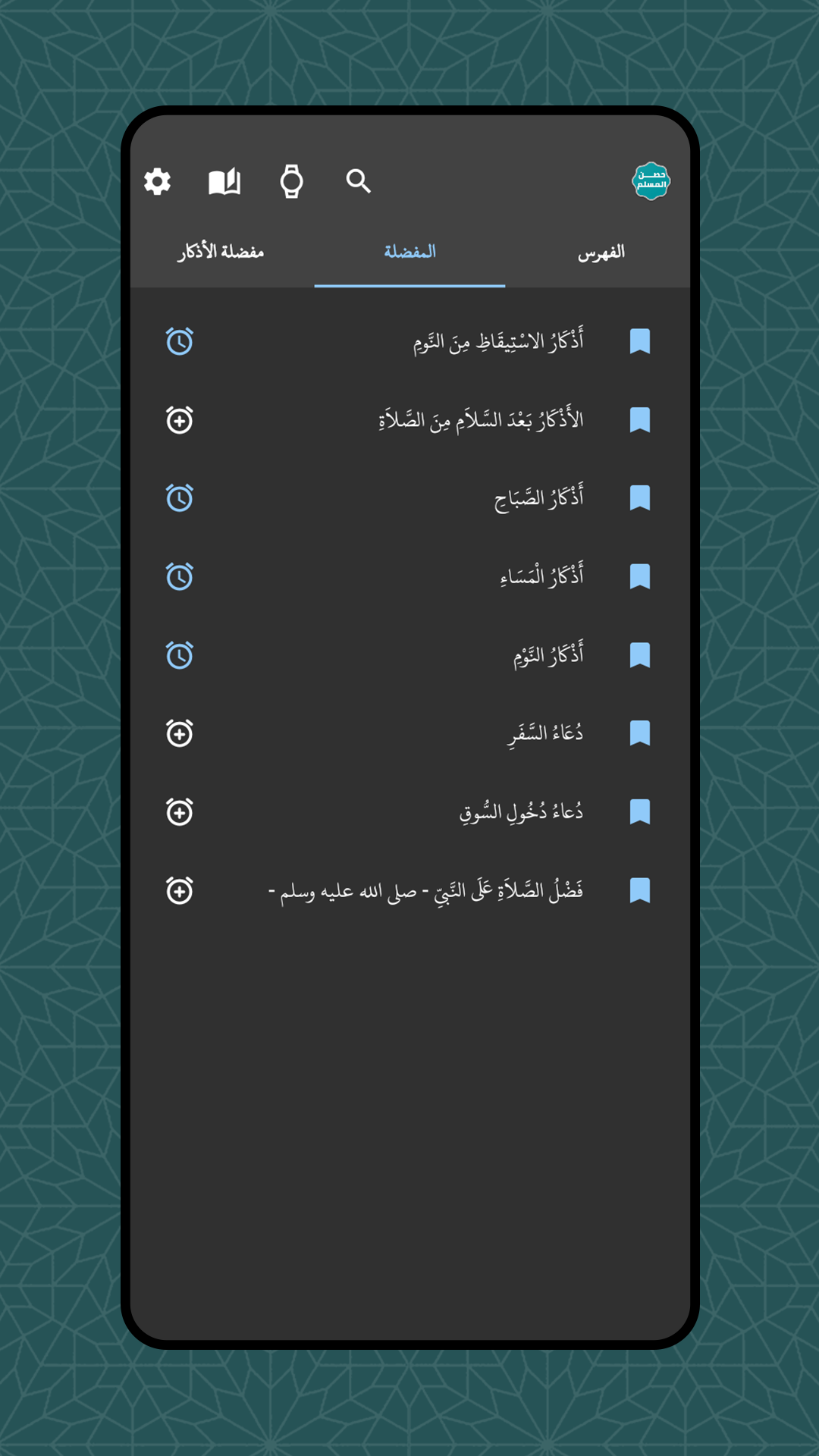Open الأذكار بعد السلام من الصلاة
The height and width of the screenshot is (1456, 819).
[x=481, y=420]
